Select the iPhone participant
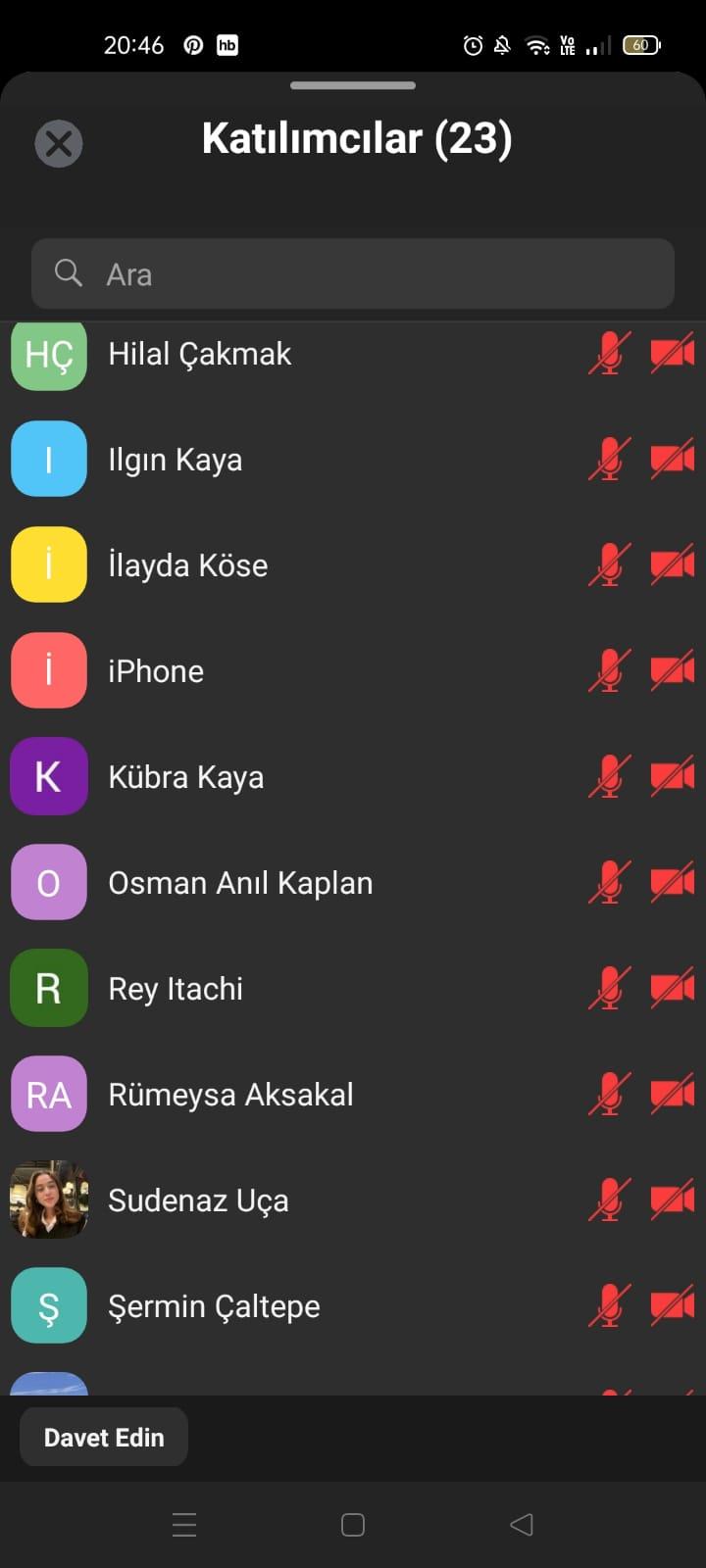Viewport: 706px width, 1568px height. tap(353, 670)
